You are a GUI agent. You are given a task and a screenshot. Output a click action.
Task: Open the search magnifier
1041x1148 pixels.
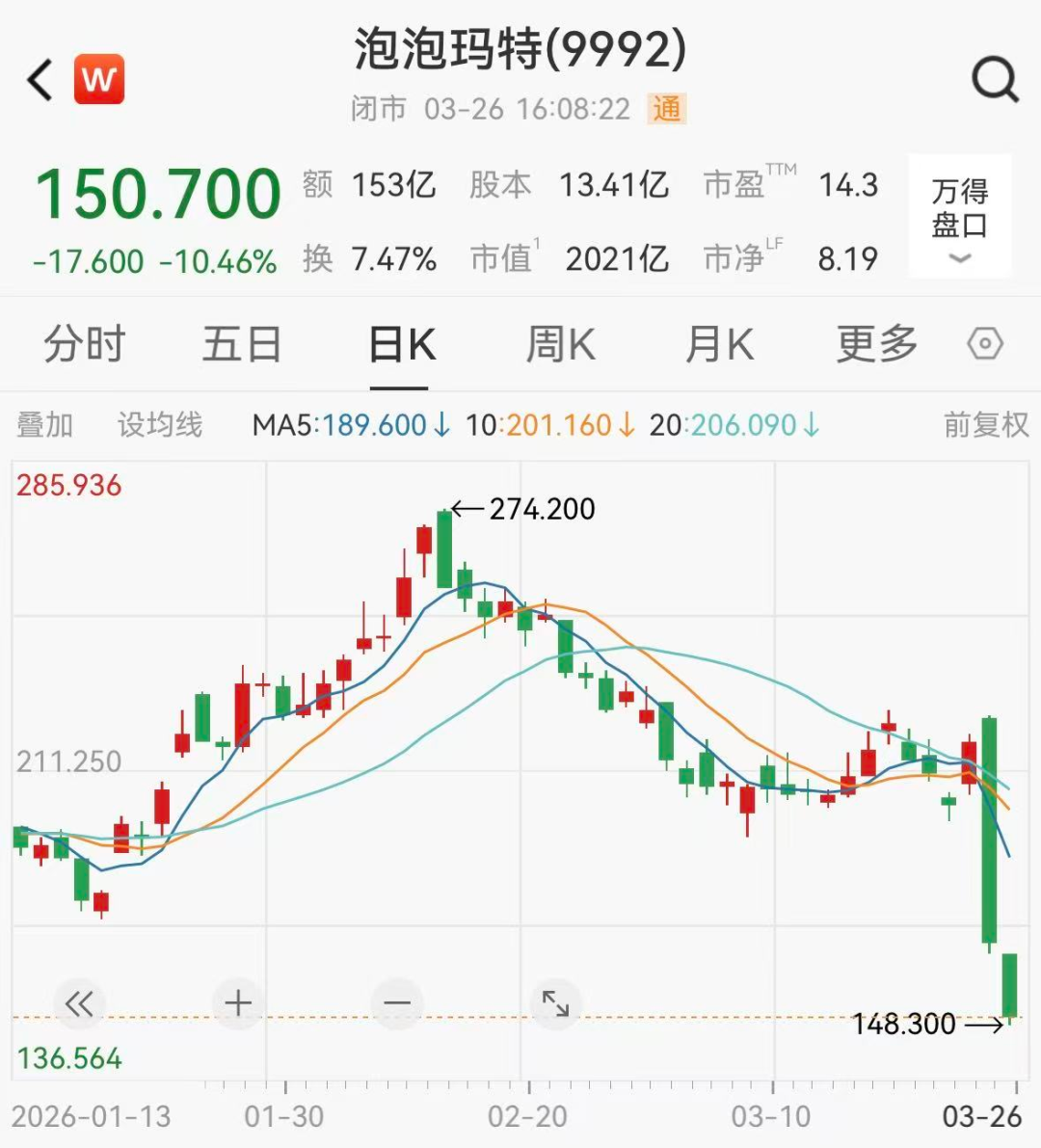(x=995, y=81)
